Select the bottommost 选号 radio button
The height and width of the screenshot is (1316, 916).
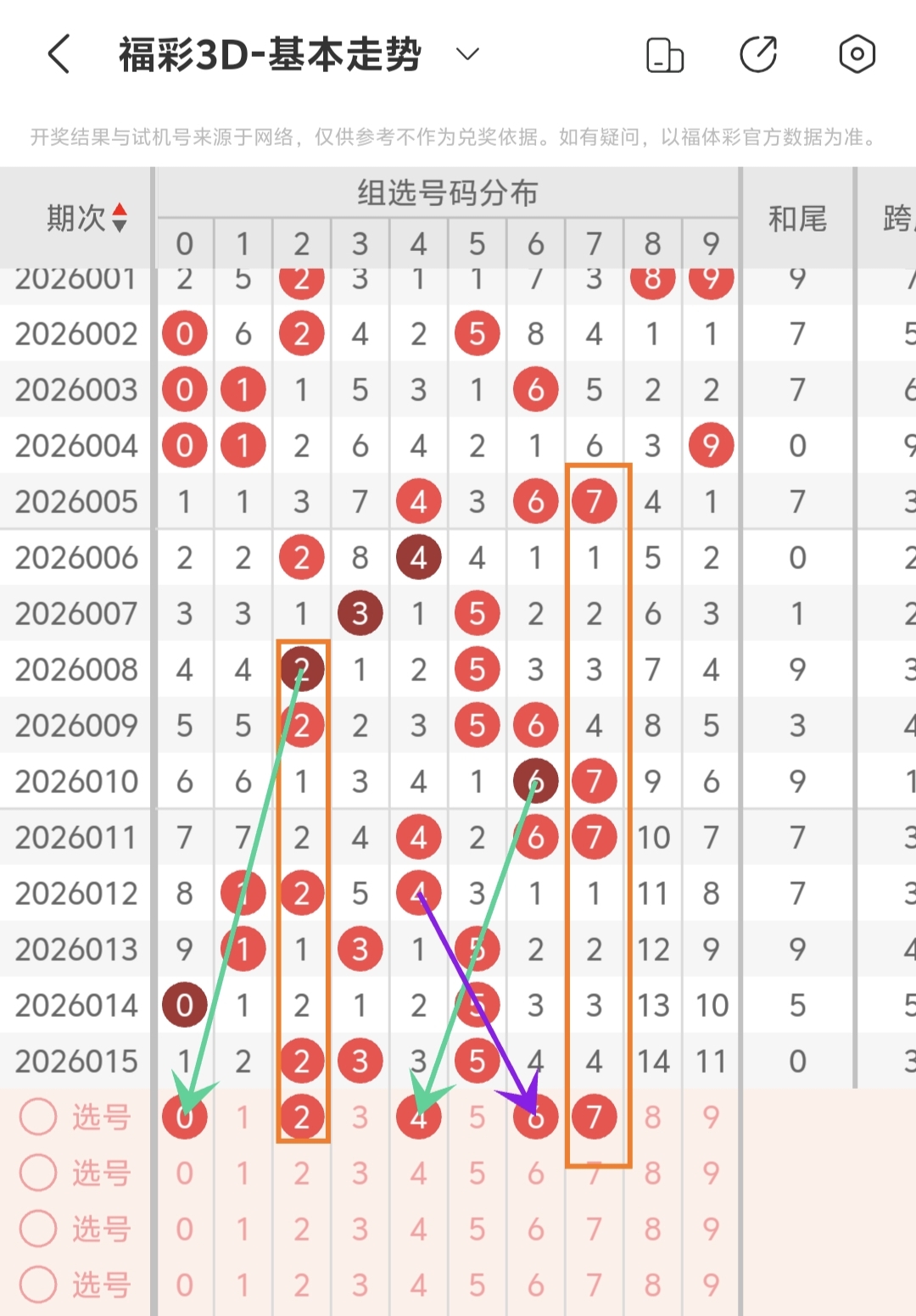coord(38,1285)
